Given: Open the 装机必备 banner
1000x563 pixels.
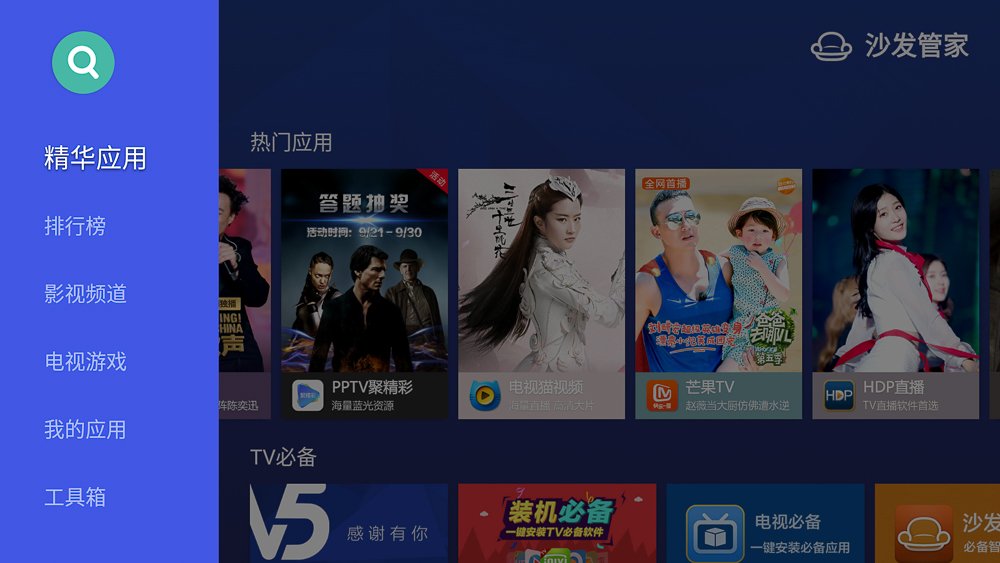Looking at the screenshot, I should coord(557,523).
